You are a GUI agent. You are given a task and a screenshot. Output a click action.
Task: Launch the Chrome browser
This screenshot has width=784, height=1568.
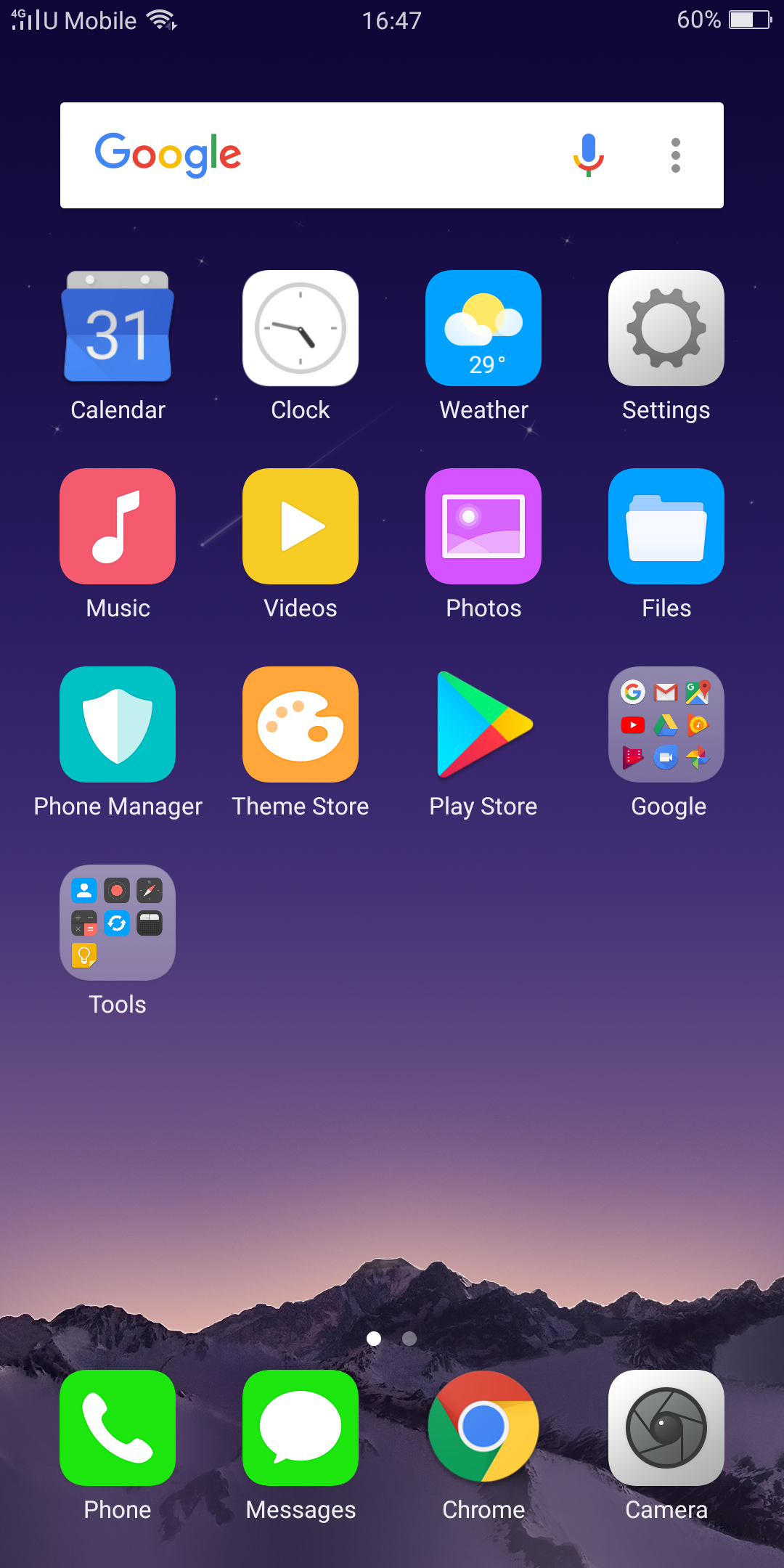[x=483, y=1428]
